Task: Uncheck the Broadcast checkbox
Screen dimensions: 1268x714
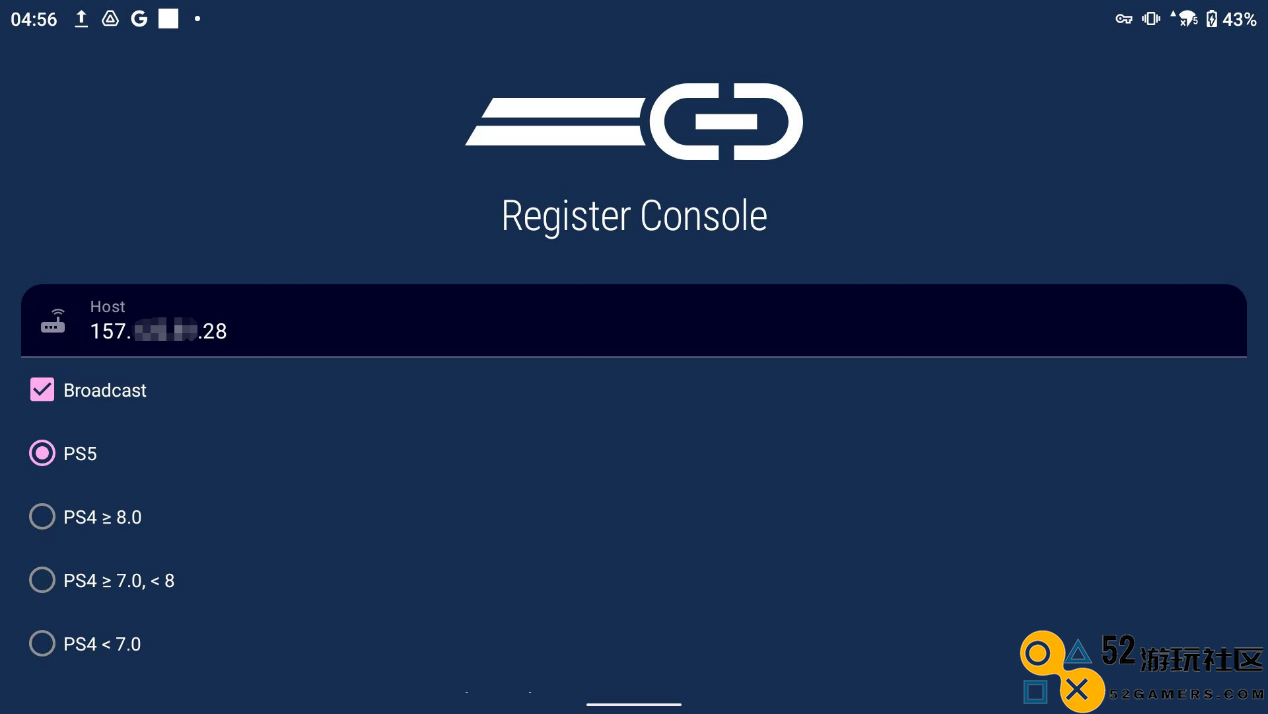Action: pos(42,390)
